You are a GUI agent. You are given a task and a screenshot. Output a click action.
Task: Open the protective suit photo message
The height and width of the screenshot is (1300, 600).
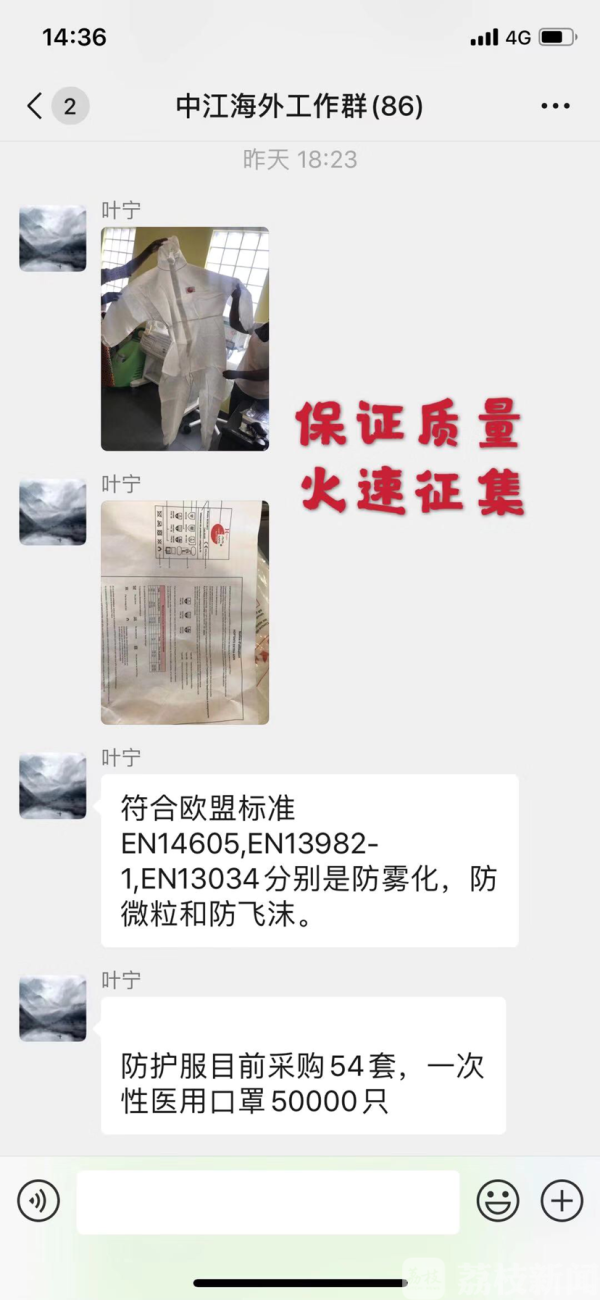click(x=185, y=338)
